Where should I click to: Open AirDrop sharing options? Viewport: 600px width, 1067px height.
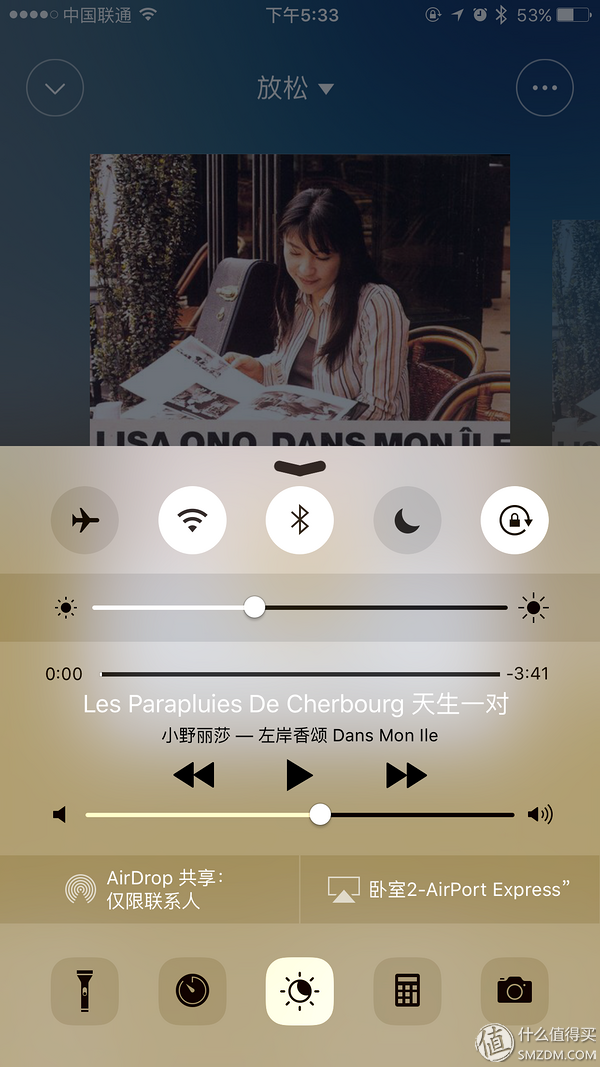[x=150, y=888]
